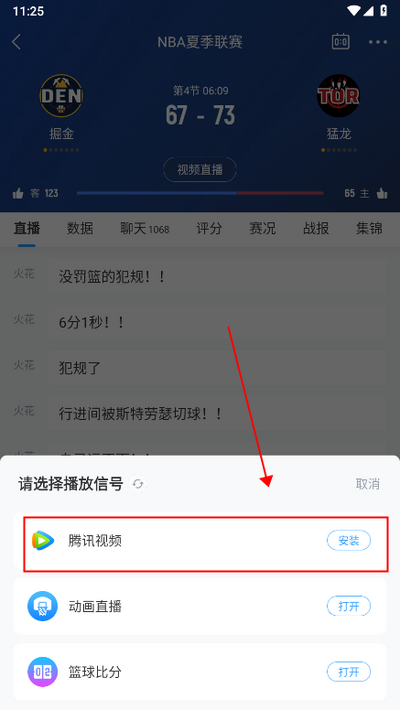
Task: Open the 集锦 tab
Action: tap(369, 228)
